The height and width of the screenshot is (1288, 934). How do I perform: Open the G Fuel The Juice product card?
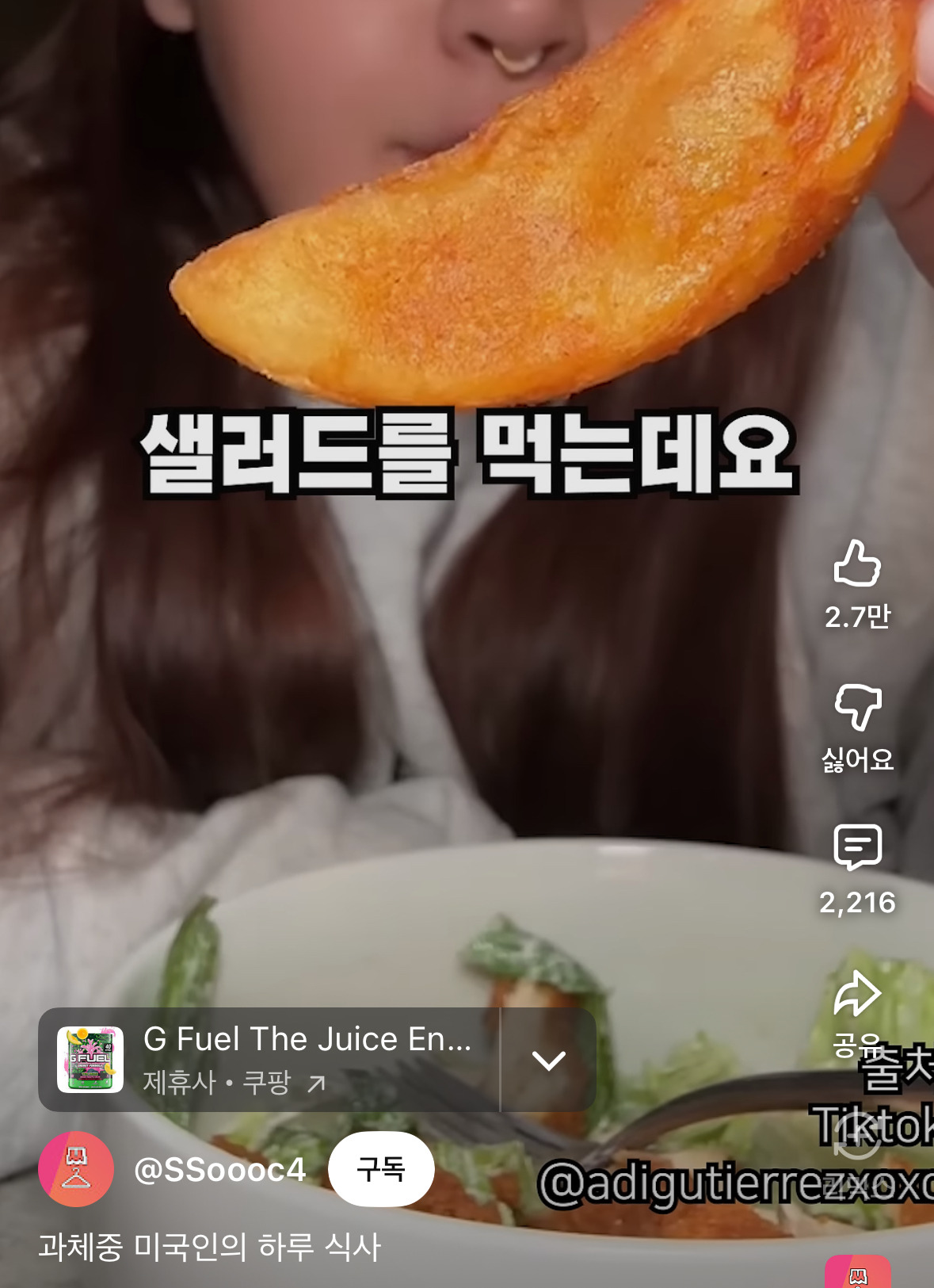(x=269, y=1060)
